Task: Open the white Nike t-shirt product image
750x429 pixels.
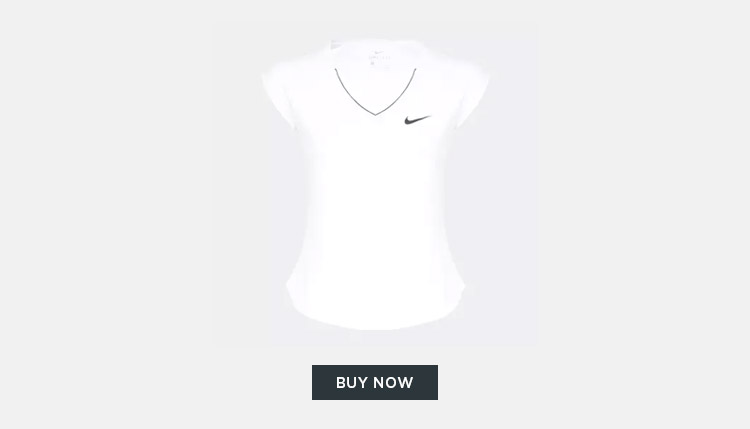Action: 375,185
